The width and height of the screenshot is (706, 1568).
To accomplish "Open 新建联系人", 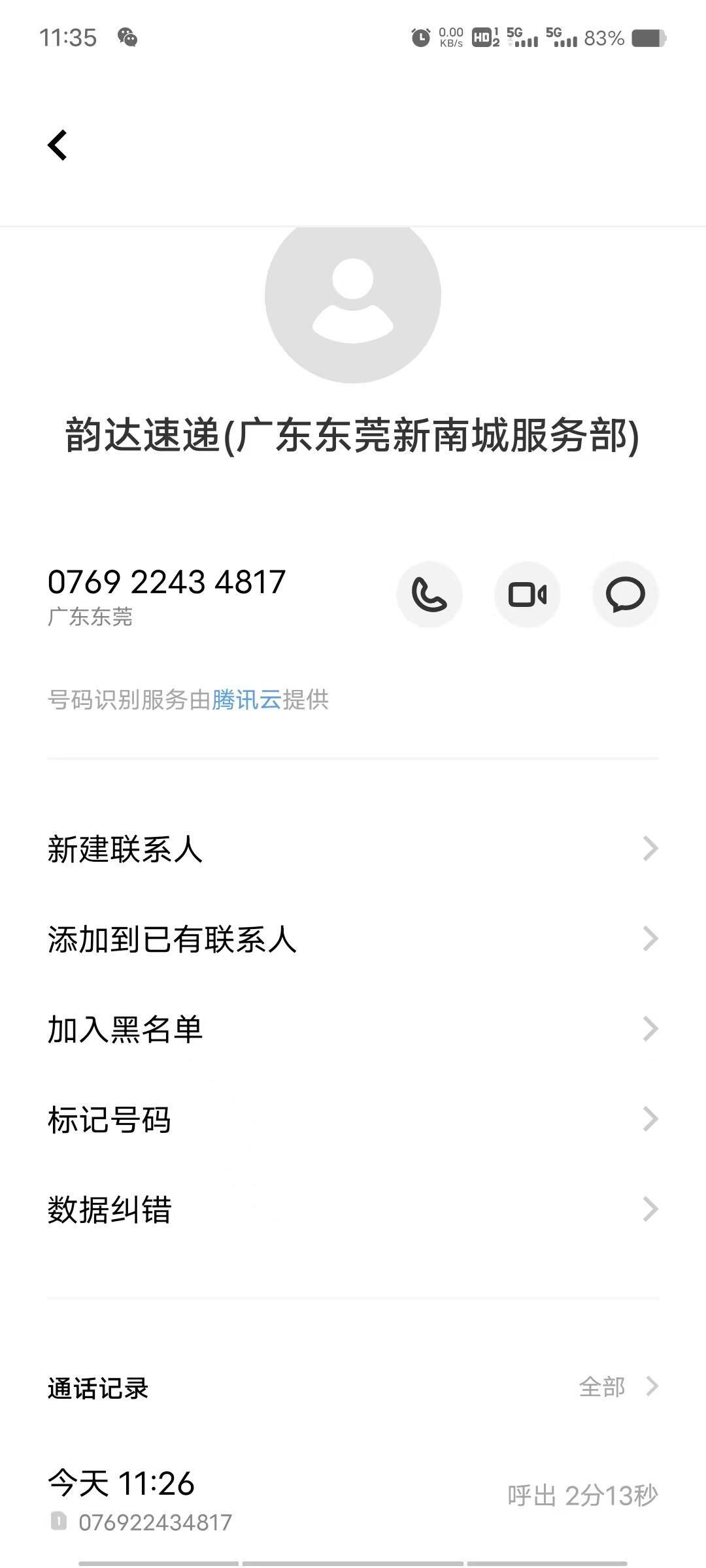I will (353, 849).
